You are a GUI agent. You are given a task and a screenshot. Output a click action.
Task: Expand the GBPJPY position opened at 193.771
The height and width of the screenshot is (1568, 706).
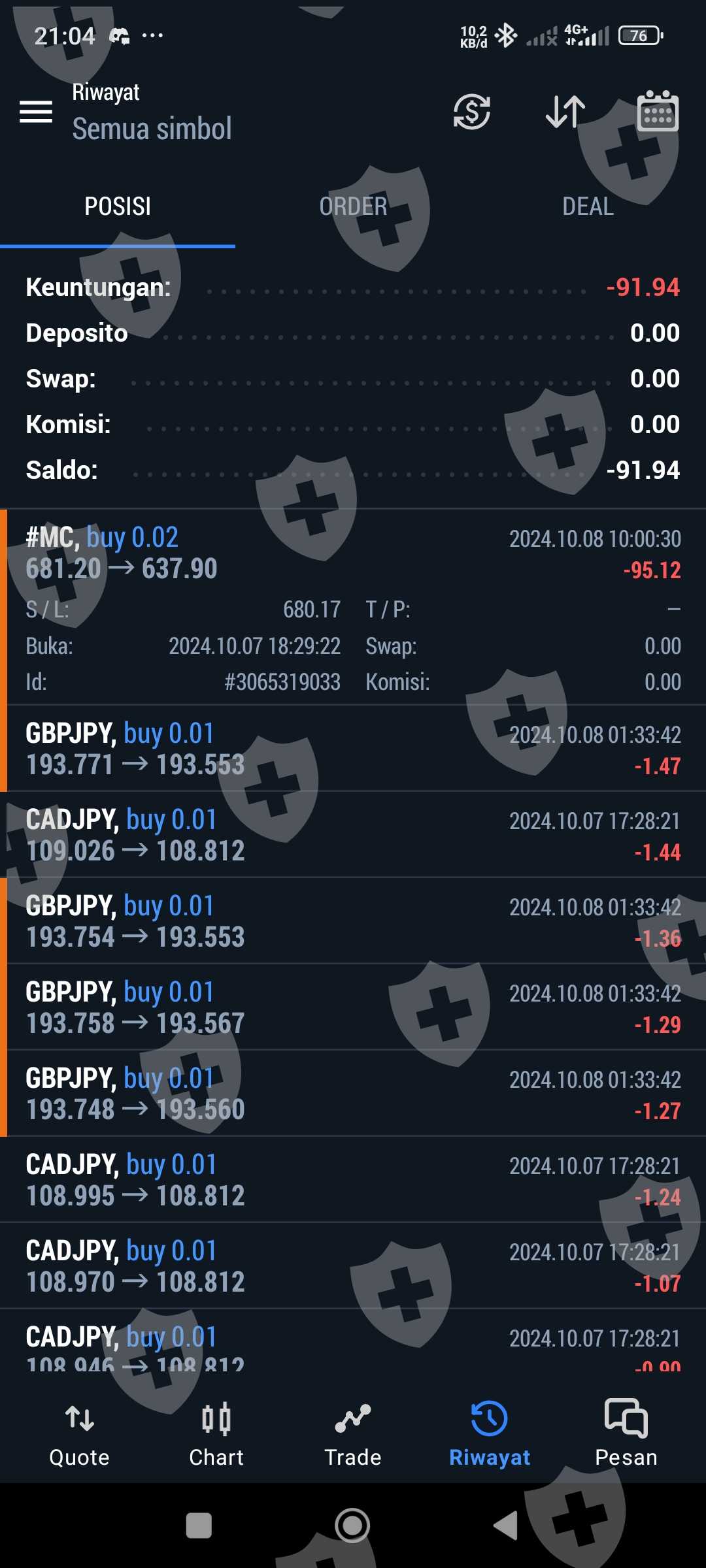(x=353, y=749)
